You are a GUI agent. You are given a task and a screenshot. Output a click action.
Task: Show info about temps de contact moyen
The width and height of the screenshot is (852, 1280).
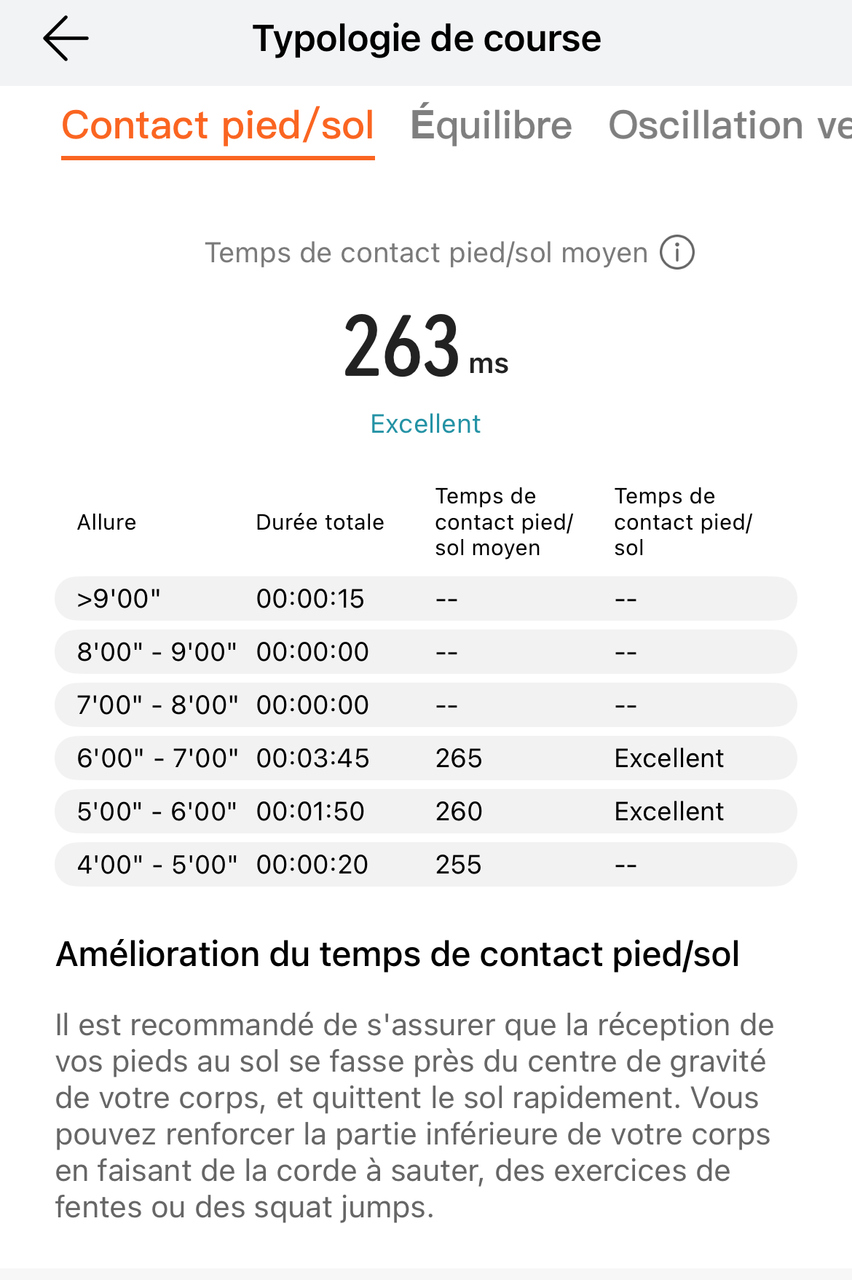[x=677, y=253]
